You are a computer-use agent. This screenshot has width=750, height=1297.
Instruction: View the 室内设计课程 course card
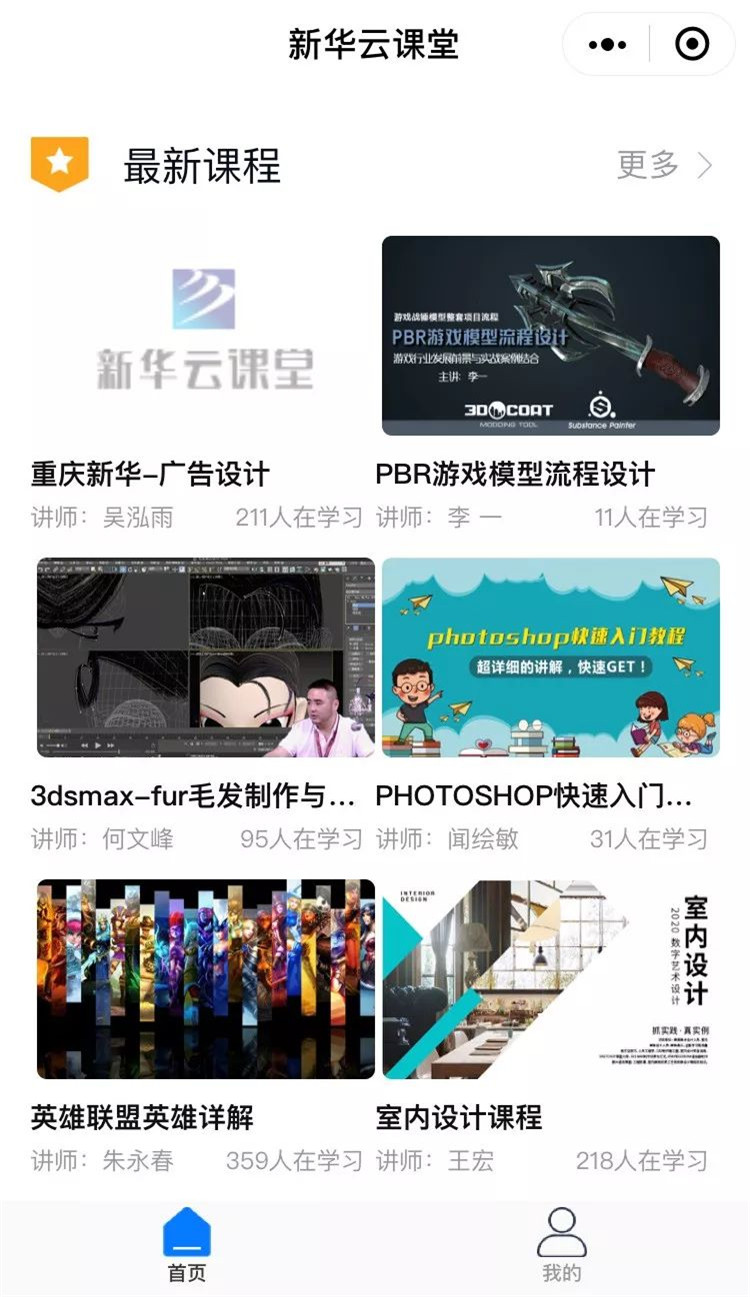point(550,979)
